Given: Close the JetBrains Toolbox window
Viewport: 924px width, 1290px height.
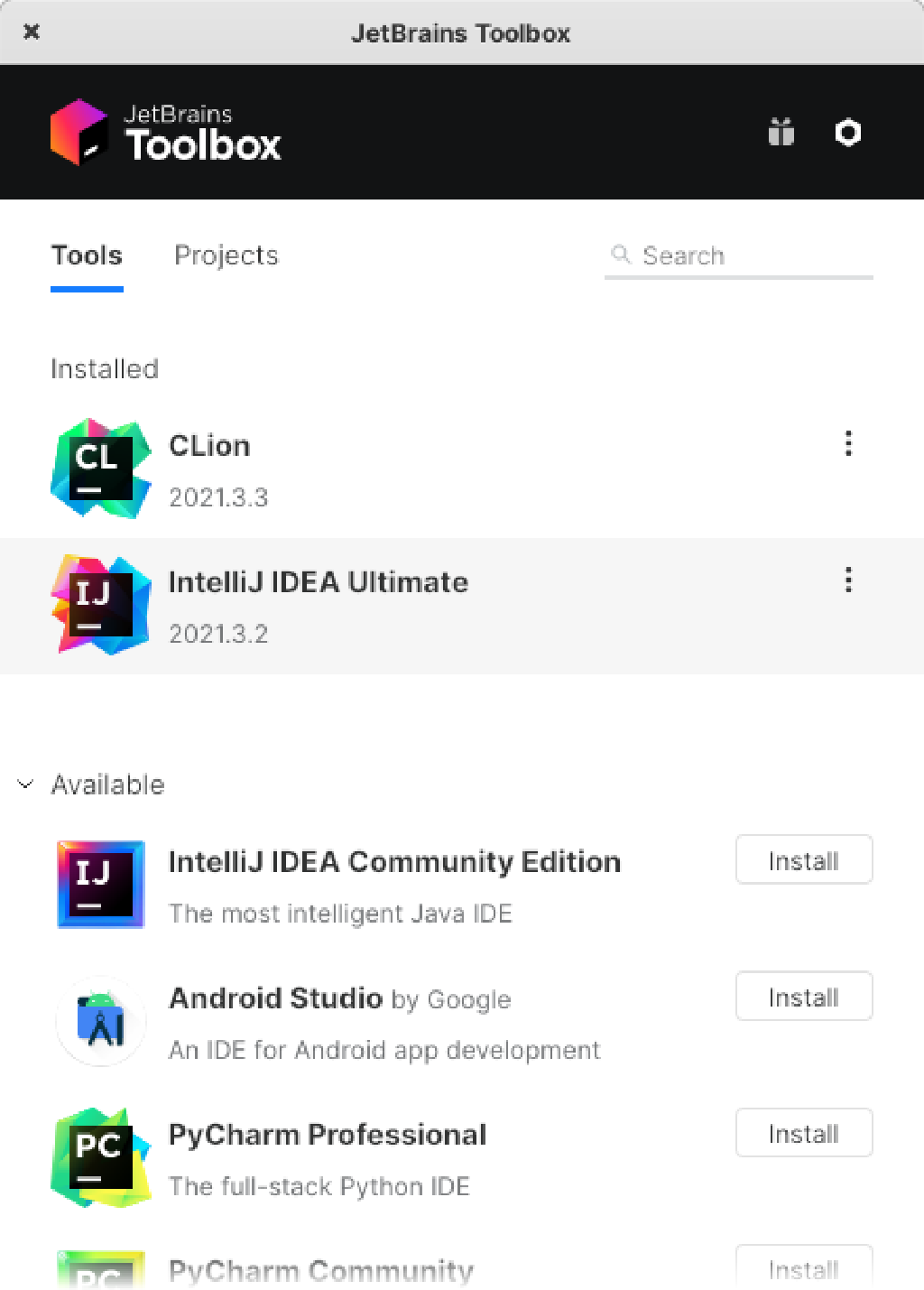Looking at the screenshot, I should point(31,32).
